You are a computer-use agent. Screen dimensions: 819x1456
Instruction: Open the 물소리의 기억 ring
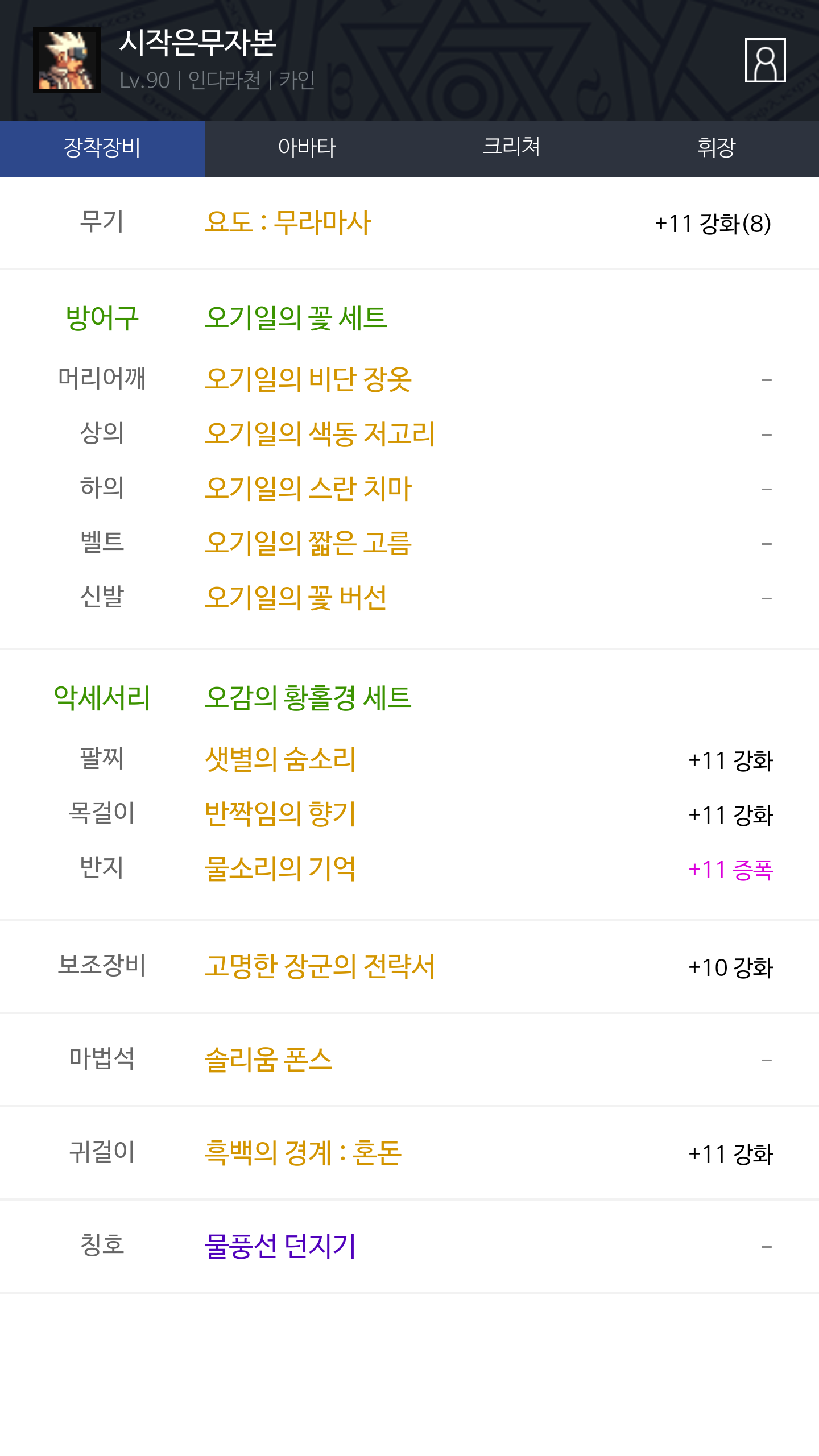[280, 868]
